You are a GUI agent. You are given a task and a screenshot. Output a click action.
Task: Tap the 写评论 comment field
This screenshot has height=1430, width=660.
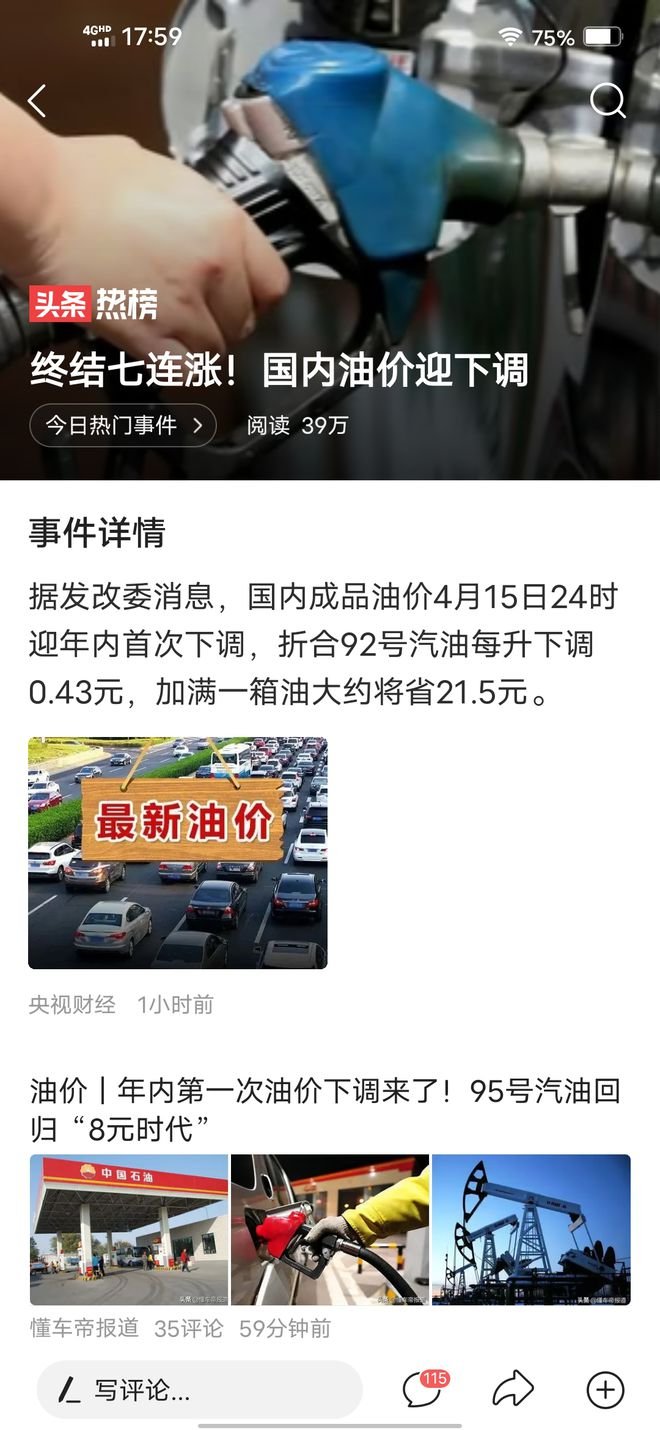tap(199, 1389)
